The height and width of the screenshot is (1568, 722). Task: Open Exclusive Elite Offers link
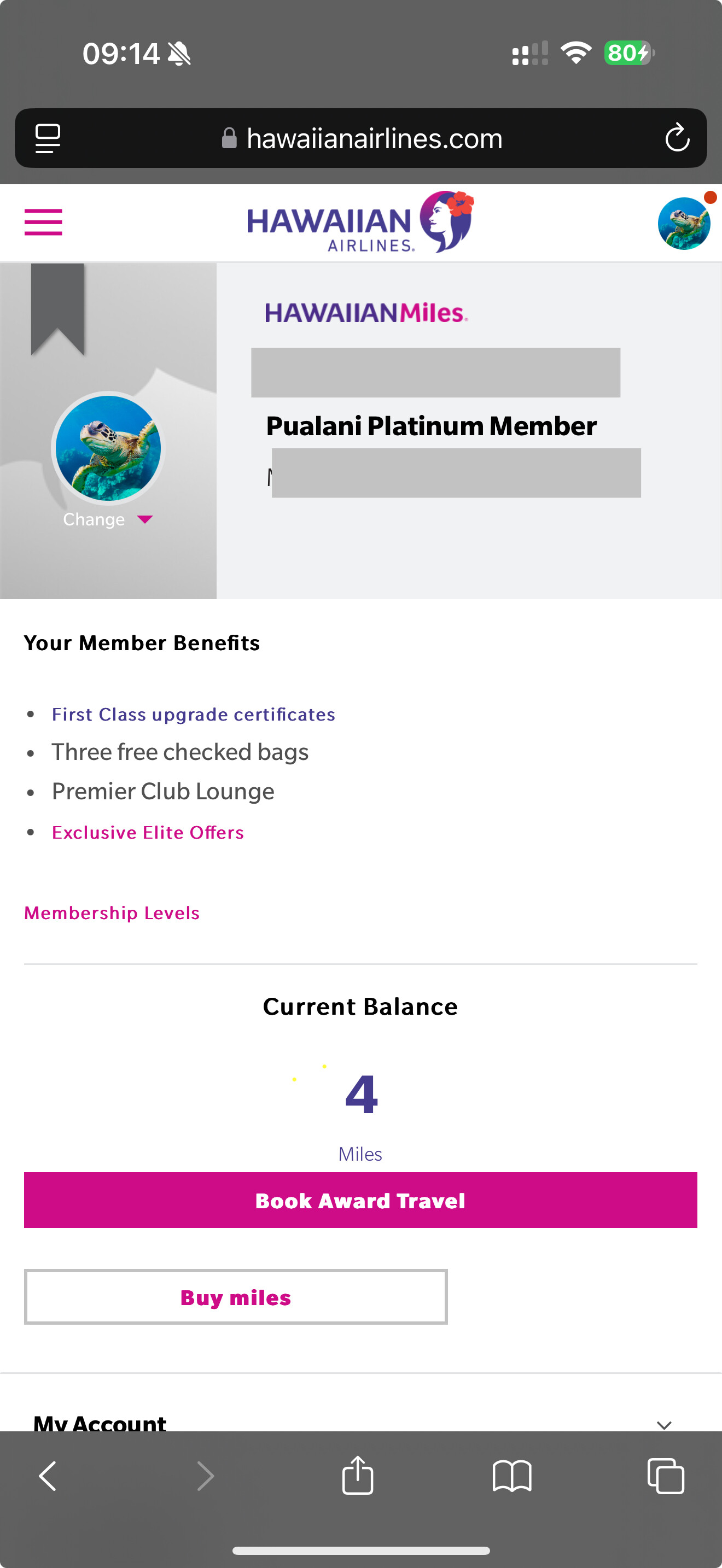click(x=148, y=832)
